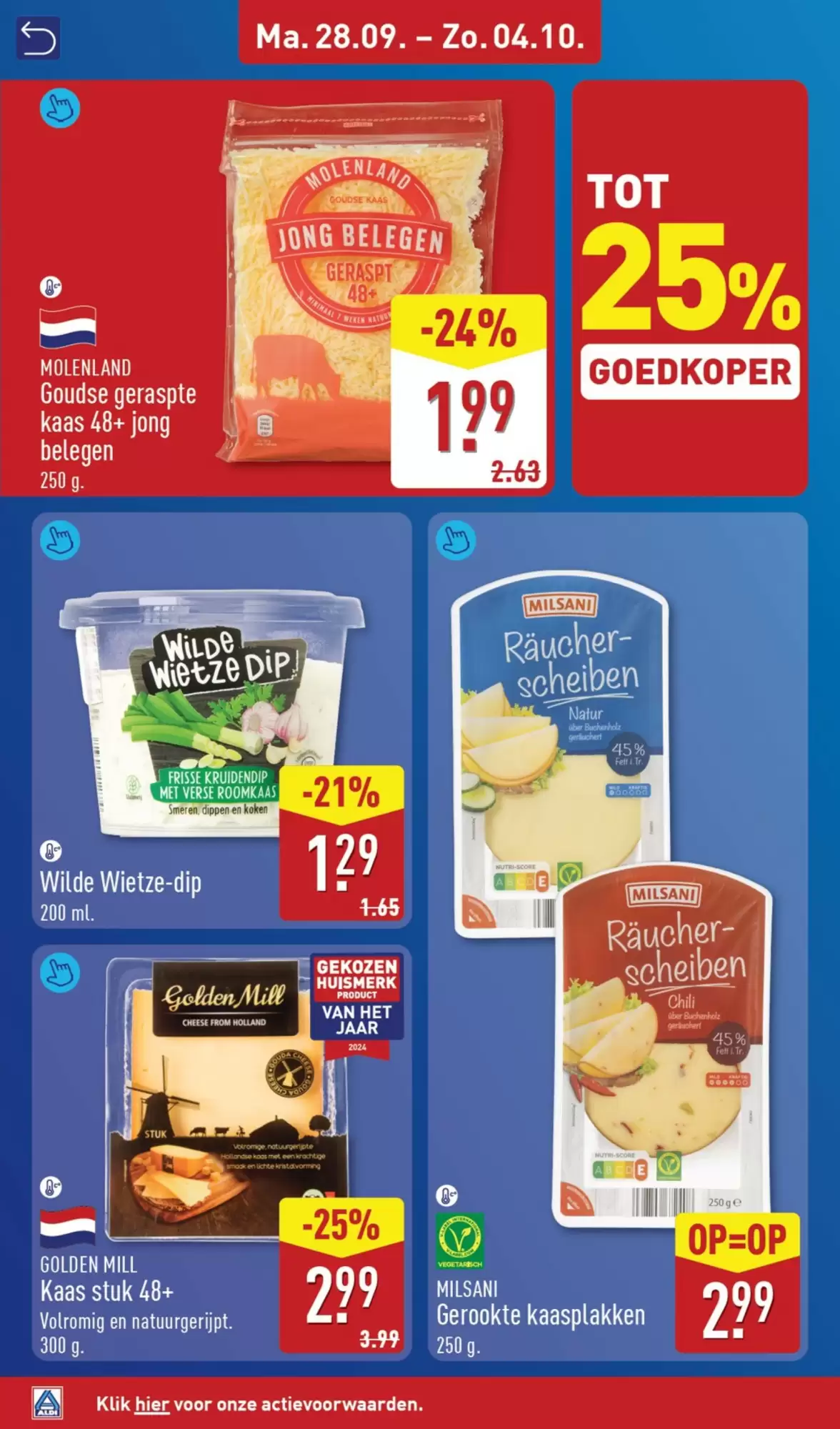This screenshot has width=840, height=1429.
Task: Go back using the return arrow
Action: (x=38, y=38)
